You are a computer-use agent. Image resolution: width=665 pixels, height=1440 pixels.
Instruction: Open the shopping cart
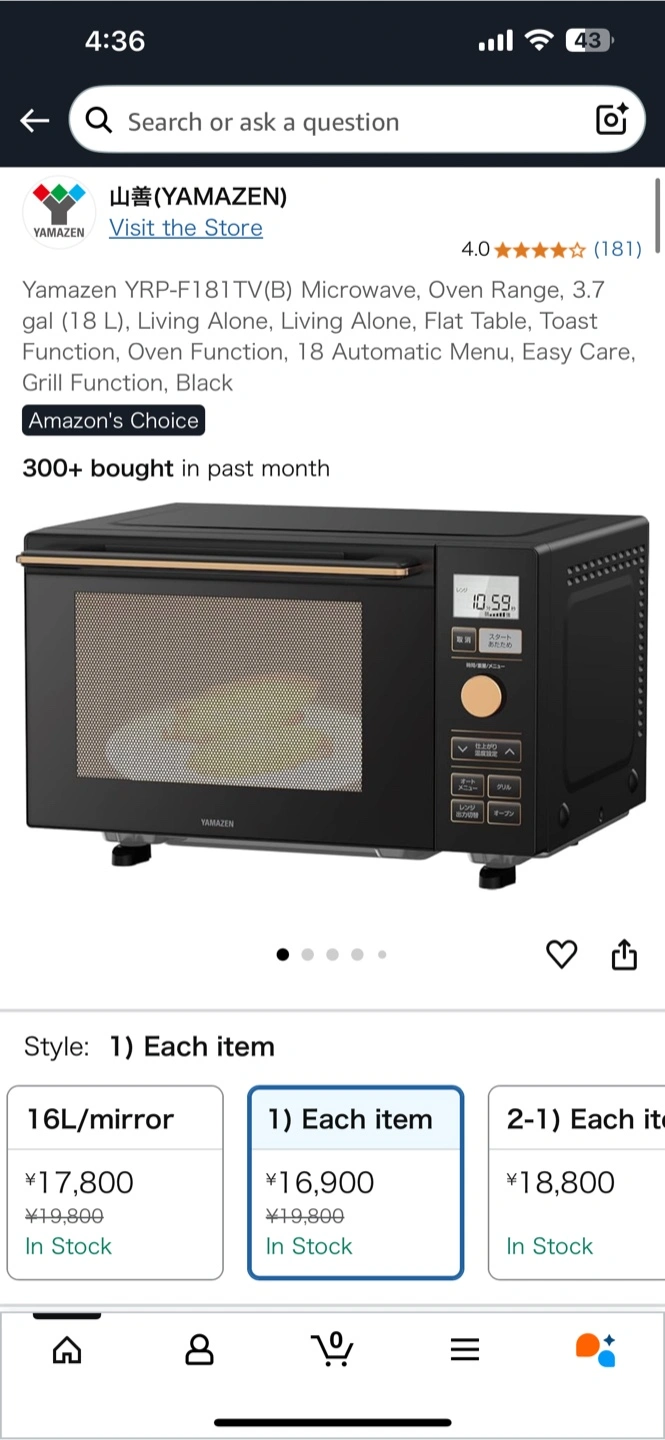tap(332, 1350)
